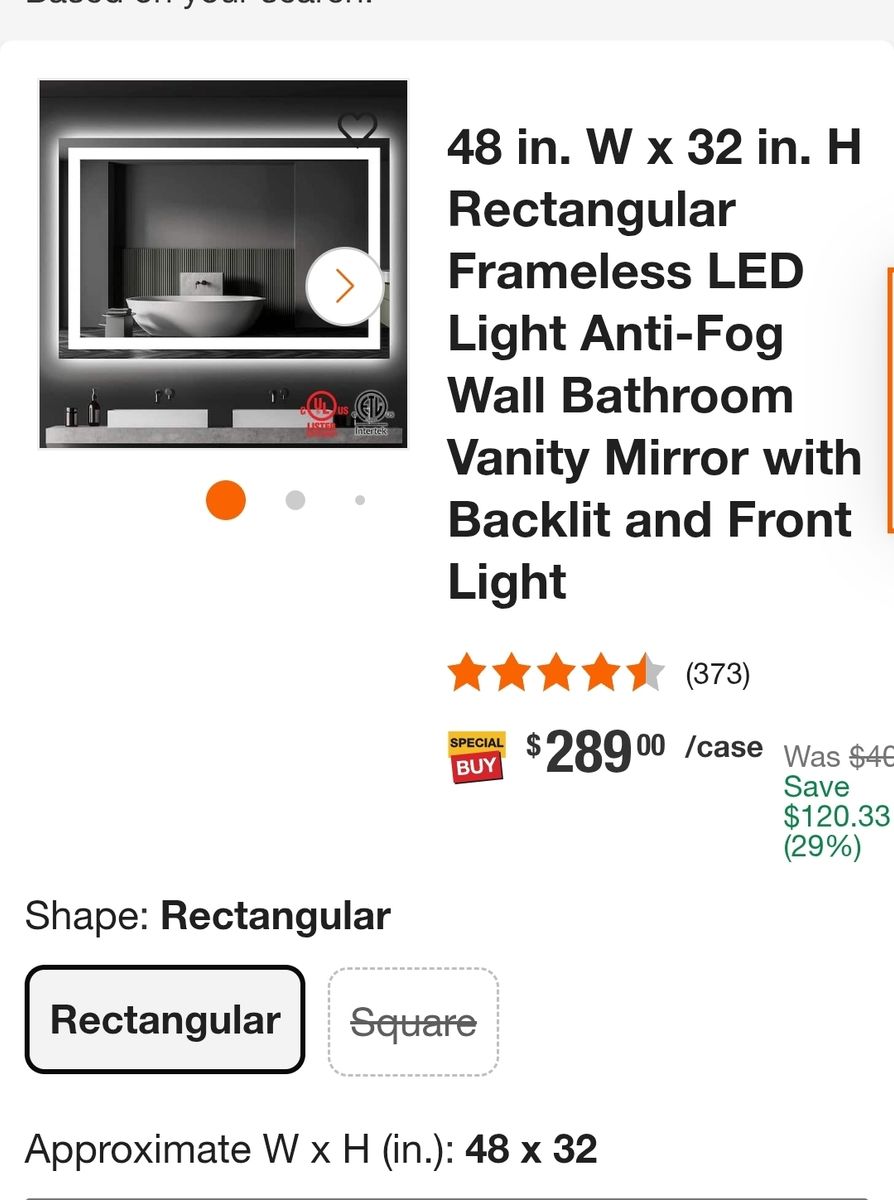
Task: Click the Special Buy badge
Action: [477, 757]
